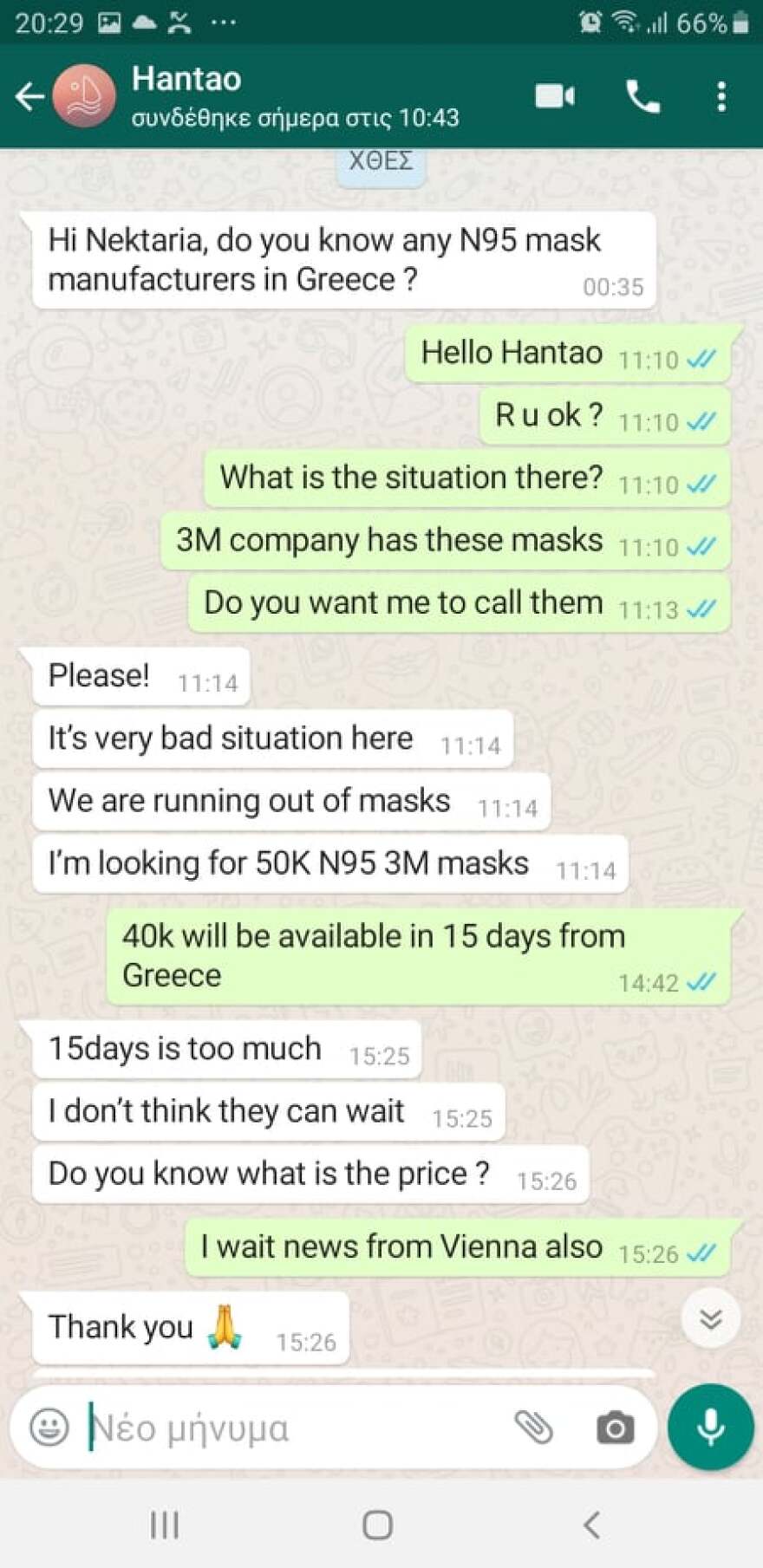Go to the home screen
Image resolution: width=763 pixels, height=1568 pixels.
pyautogui.click(x=378, y=1525)
